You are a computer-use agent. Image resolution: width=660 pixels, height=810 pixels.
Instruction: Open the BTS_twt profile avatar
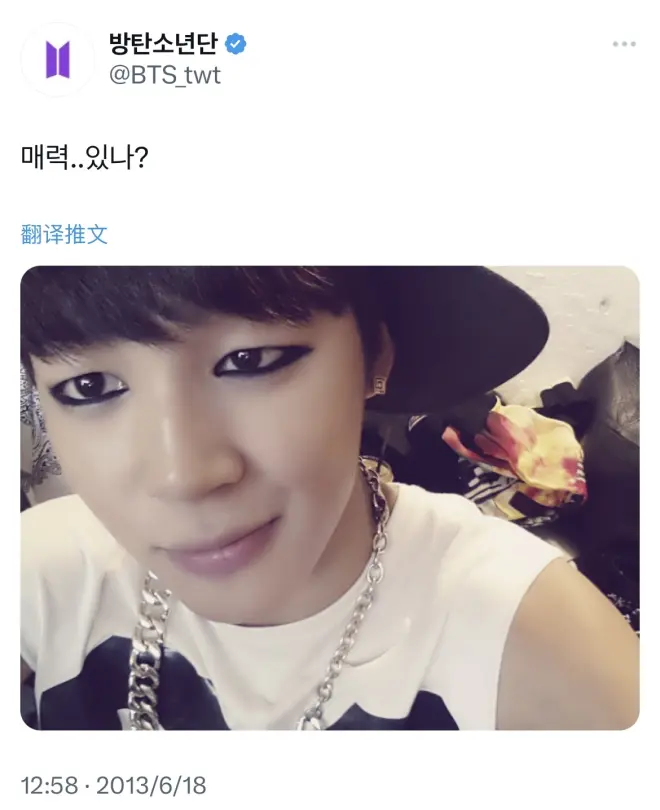[x=57, y=59]
